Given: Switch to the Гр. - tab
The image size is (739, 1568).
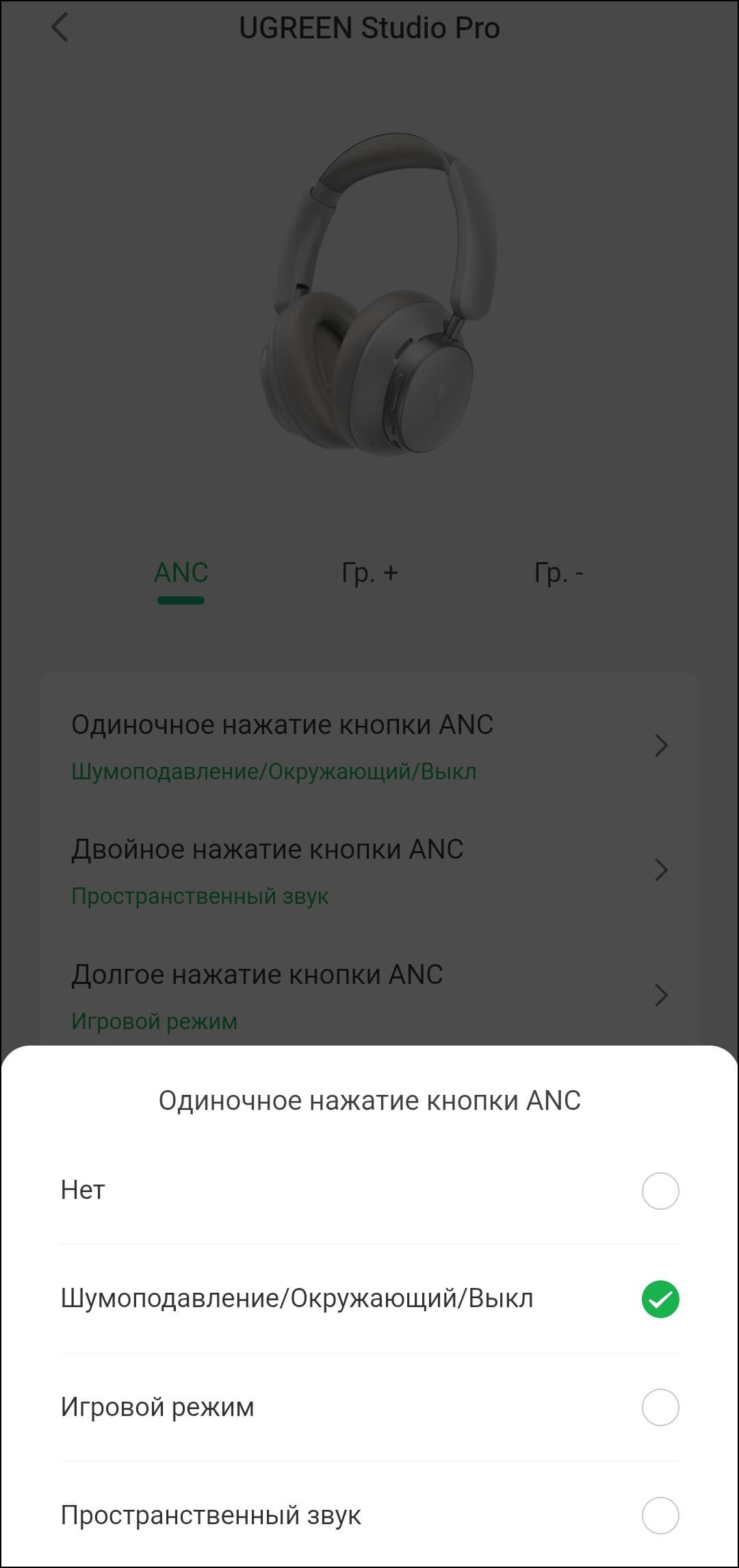Looking at the screenshot, I should tap(558, 573).
